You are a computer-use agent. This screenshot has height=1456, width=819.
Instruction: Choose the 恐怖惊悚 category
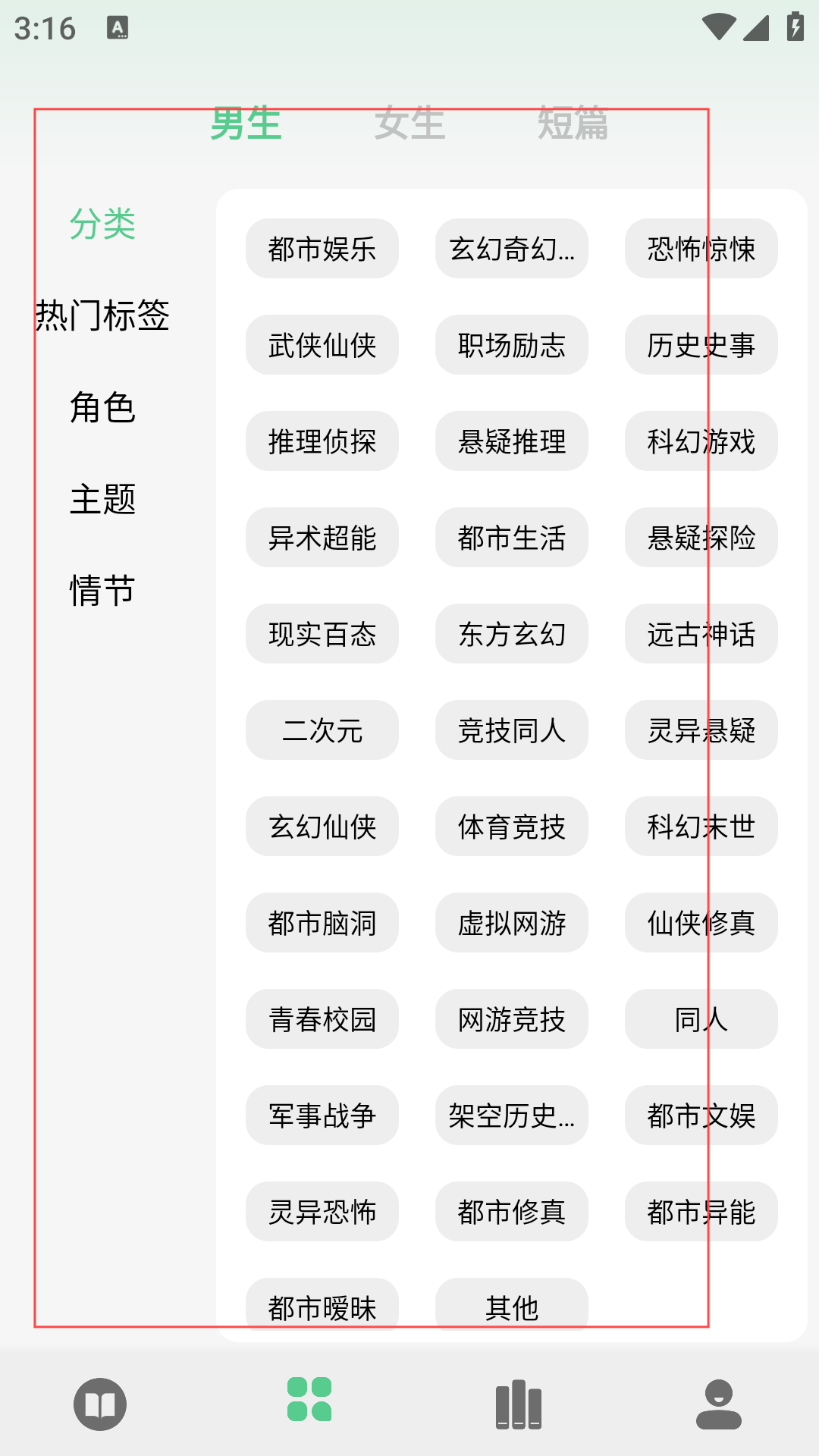[701, 249]
